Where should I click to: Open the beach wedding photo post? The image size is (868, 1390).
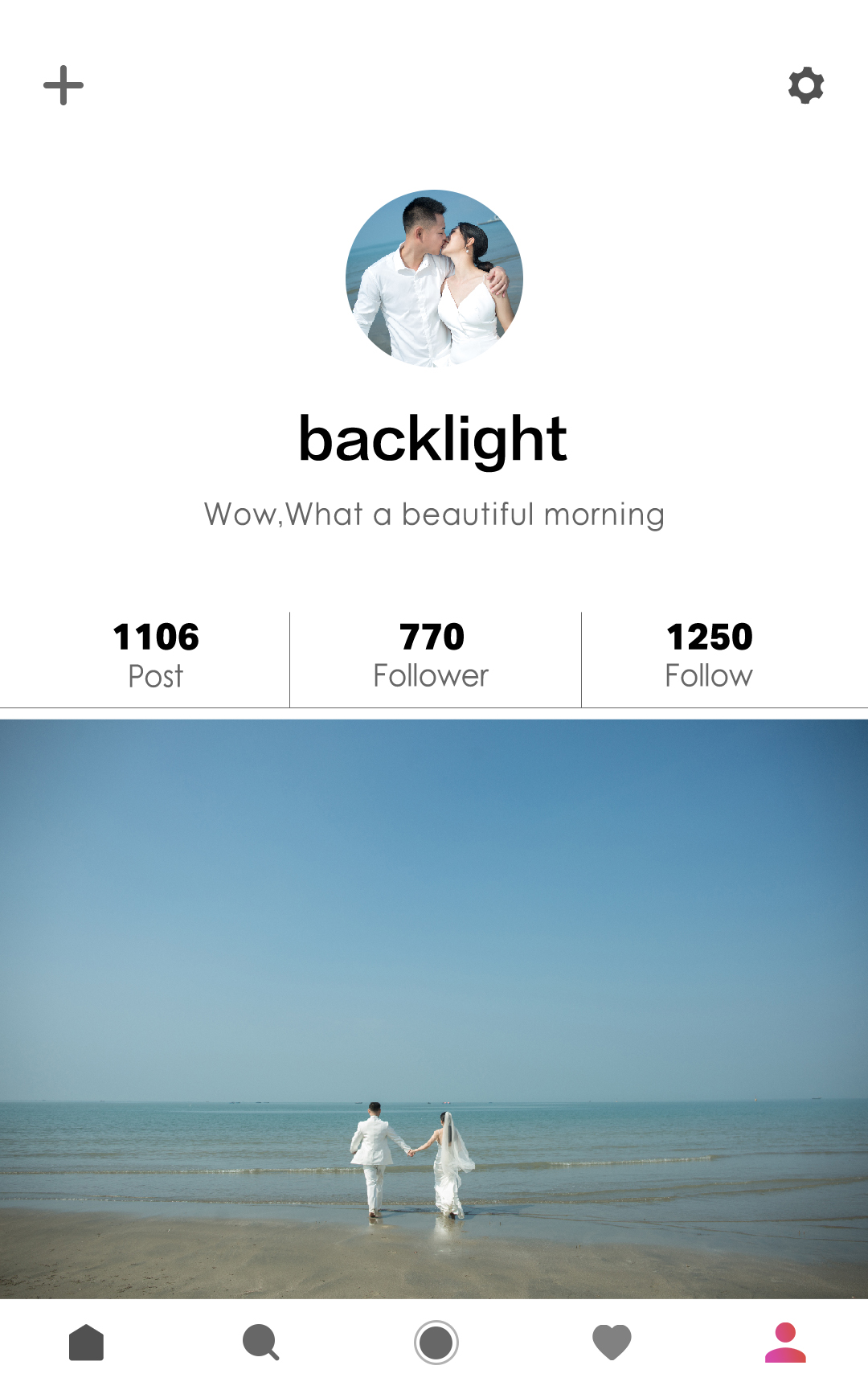pos(434,1008)
